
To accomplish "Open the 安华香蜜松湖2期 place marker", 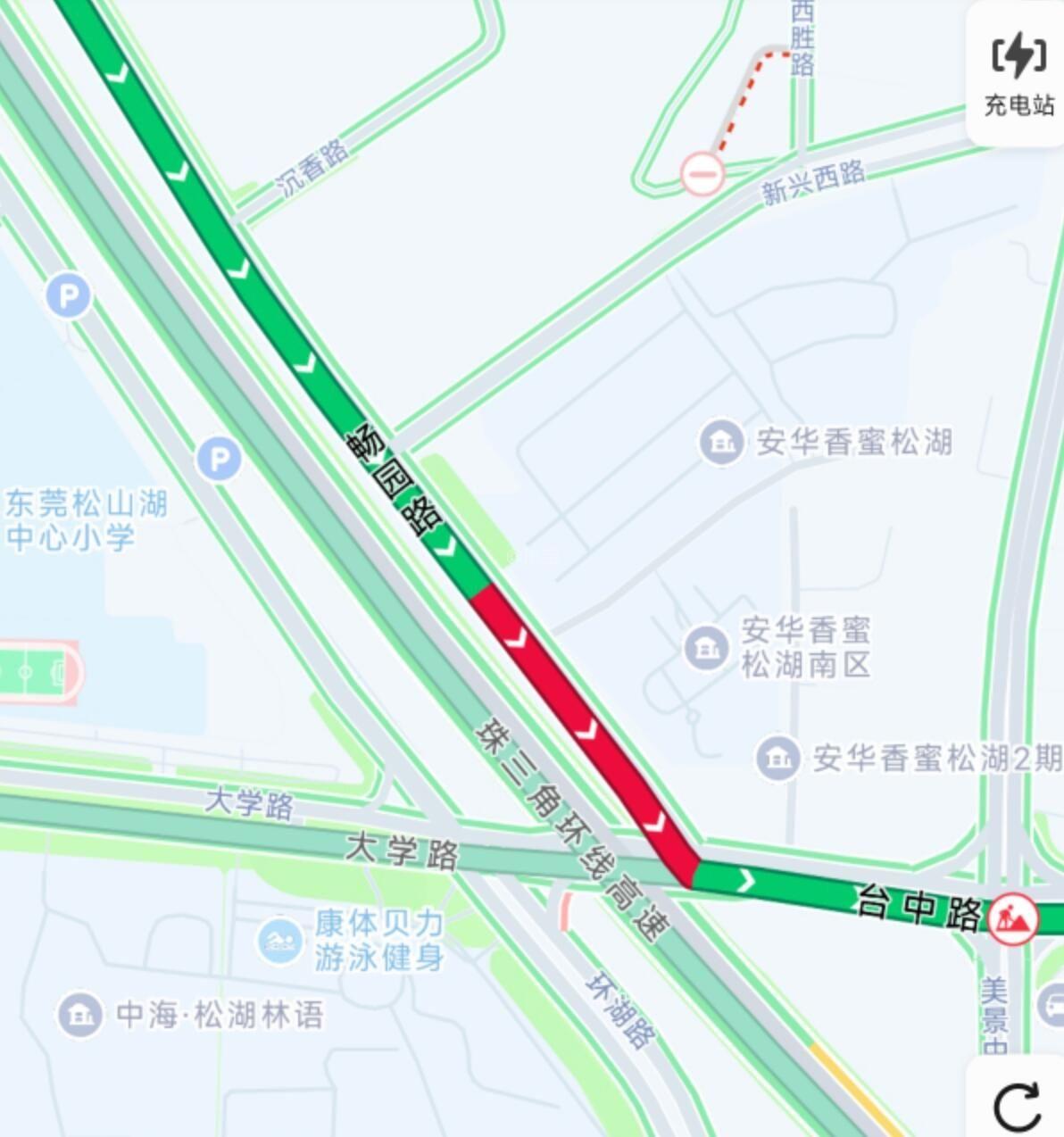I will pyautogui.click(x=777, y=759).
